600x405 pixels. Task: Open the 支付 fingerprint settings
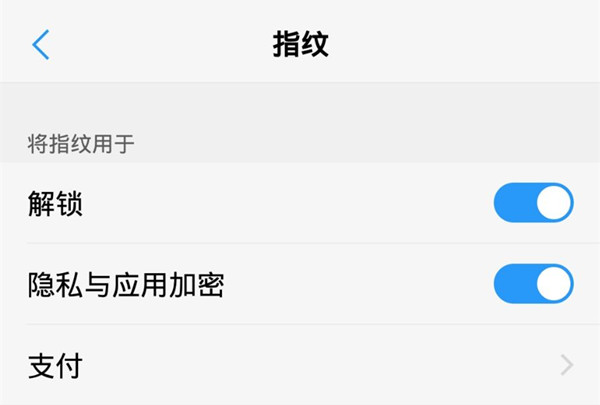pos(300,365)
